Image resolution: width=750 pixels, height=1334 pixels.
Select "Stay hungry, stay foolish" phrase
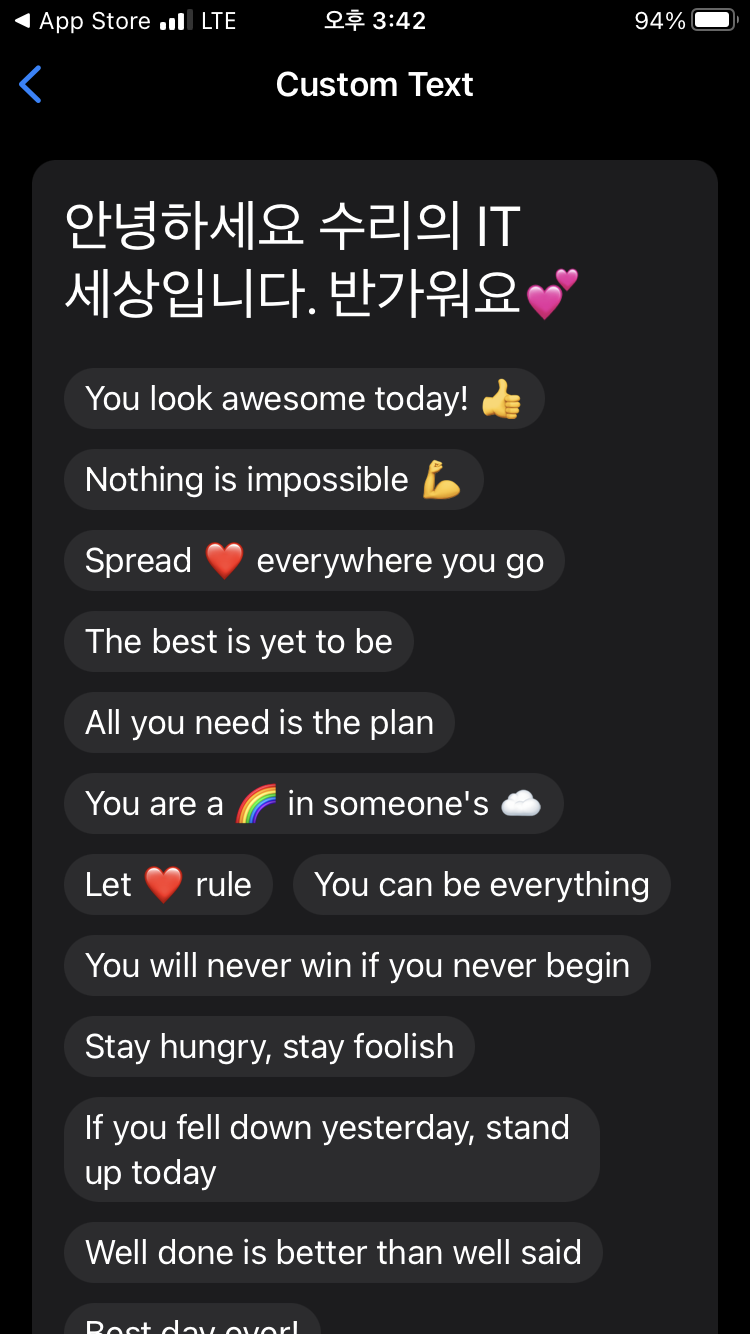(x=269, y=1047)
